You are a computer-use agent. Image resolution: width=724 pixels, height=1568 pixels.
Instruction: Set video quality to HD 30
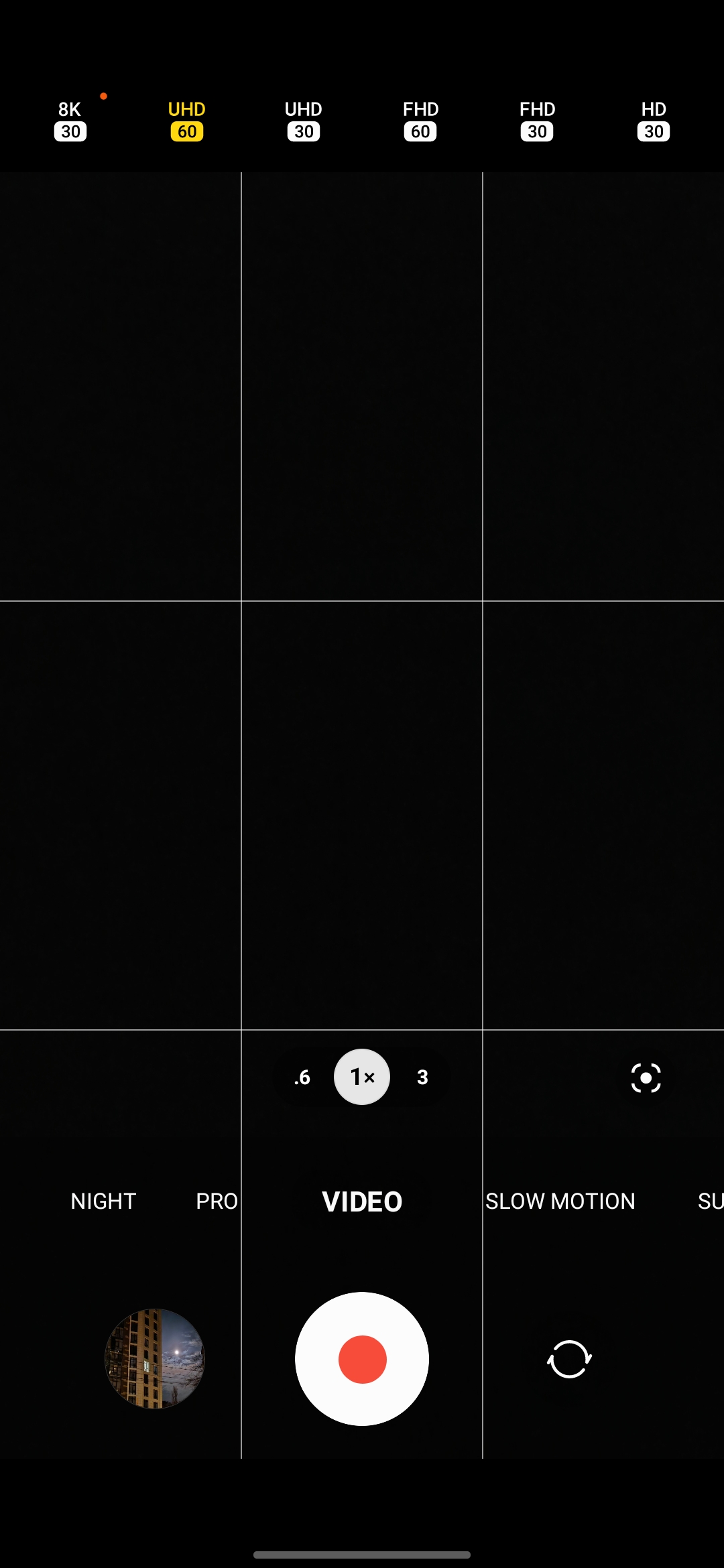(x=654, y=121)
